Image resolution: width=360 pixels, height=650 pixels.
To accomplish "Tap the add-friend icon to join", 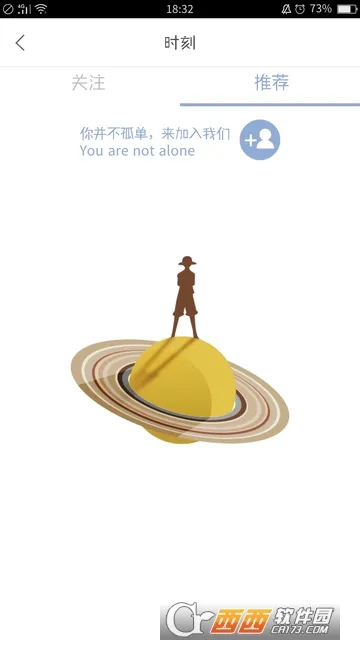I will click(260, 140).
